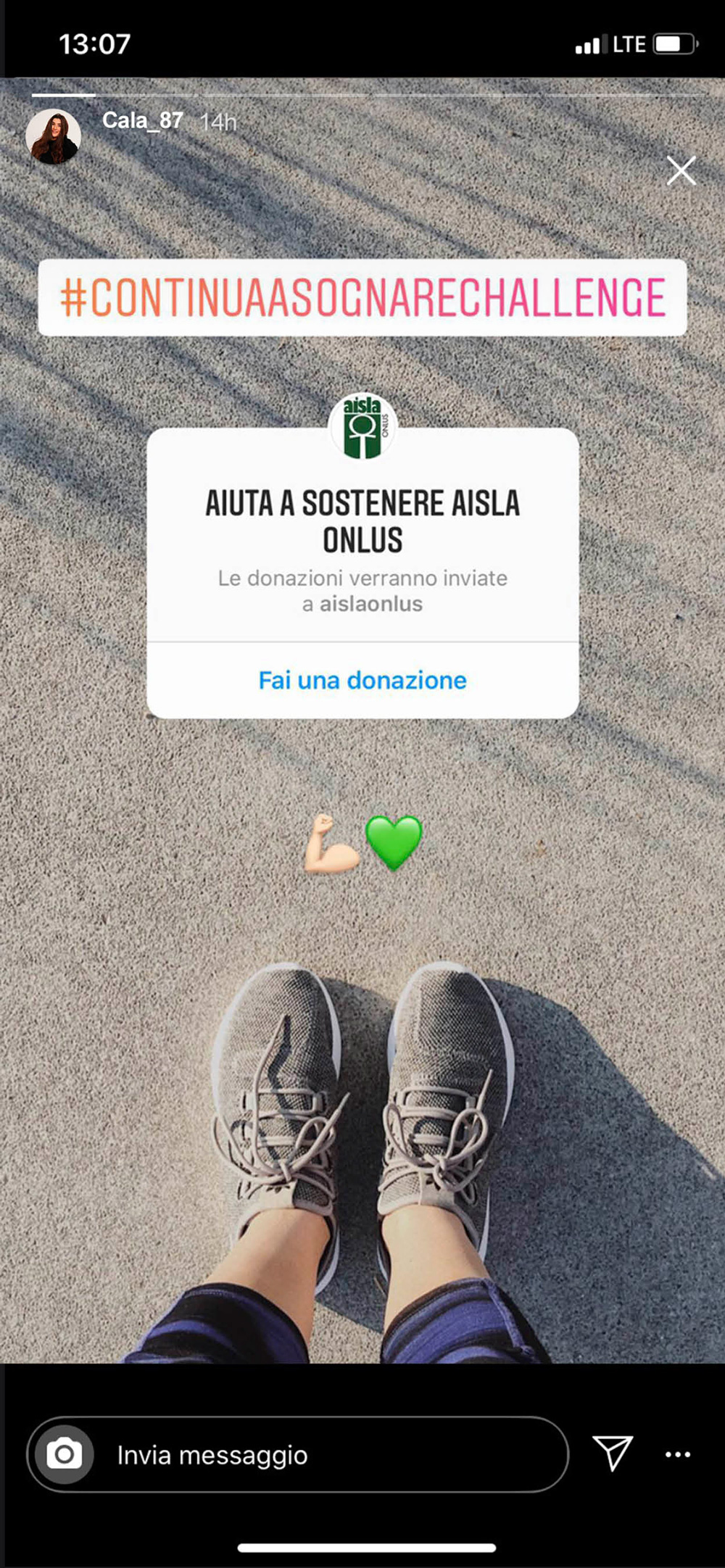Tap the Cala_87 username
The image size is (725, 1568).
142,120
